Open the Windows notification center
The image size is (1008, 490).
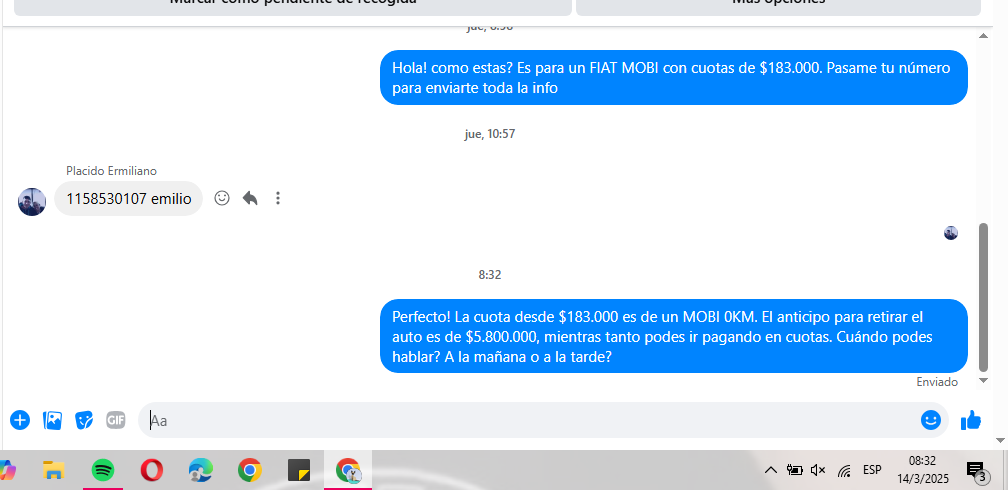[x=976, y=470]
